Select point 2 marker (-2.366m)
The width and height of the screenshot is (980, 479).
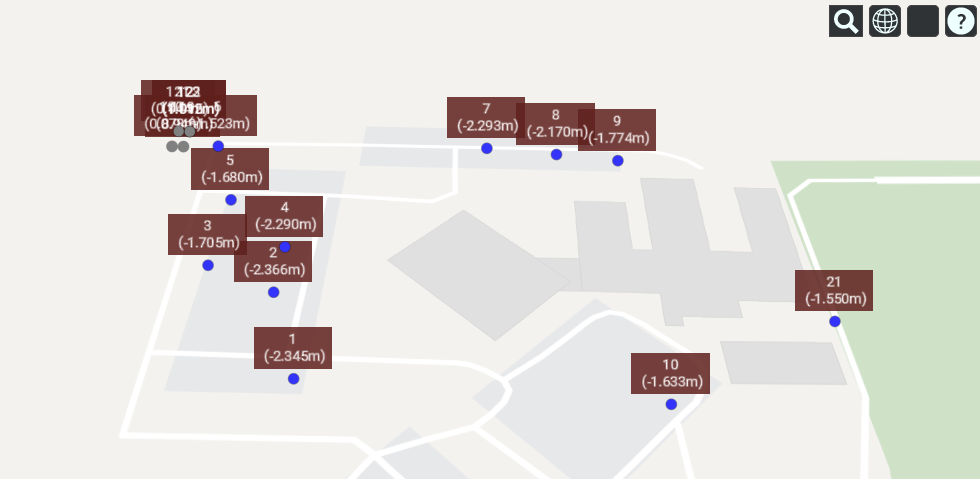click(x=274, y=292)
